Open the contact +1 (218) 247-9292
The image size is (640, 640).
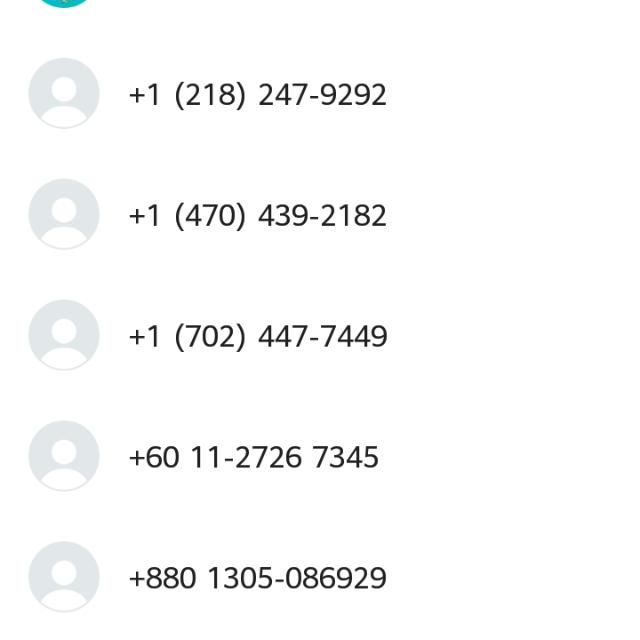257,95
